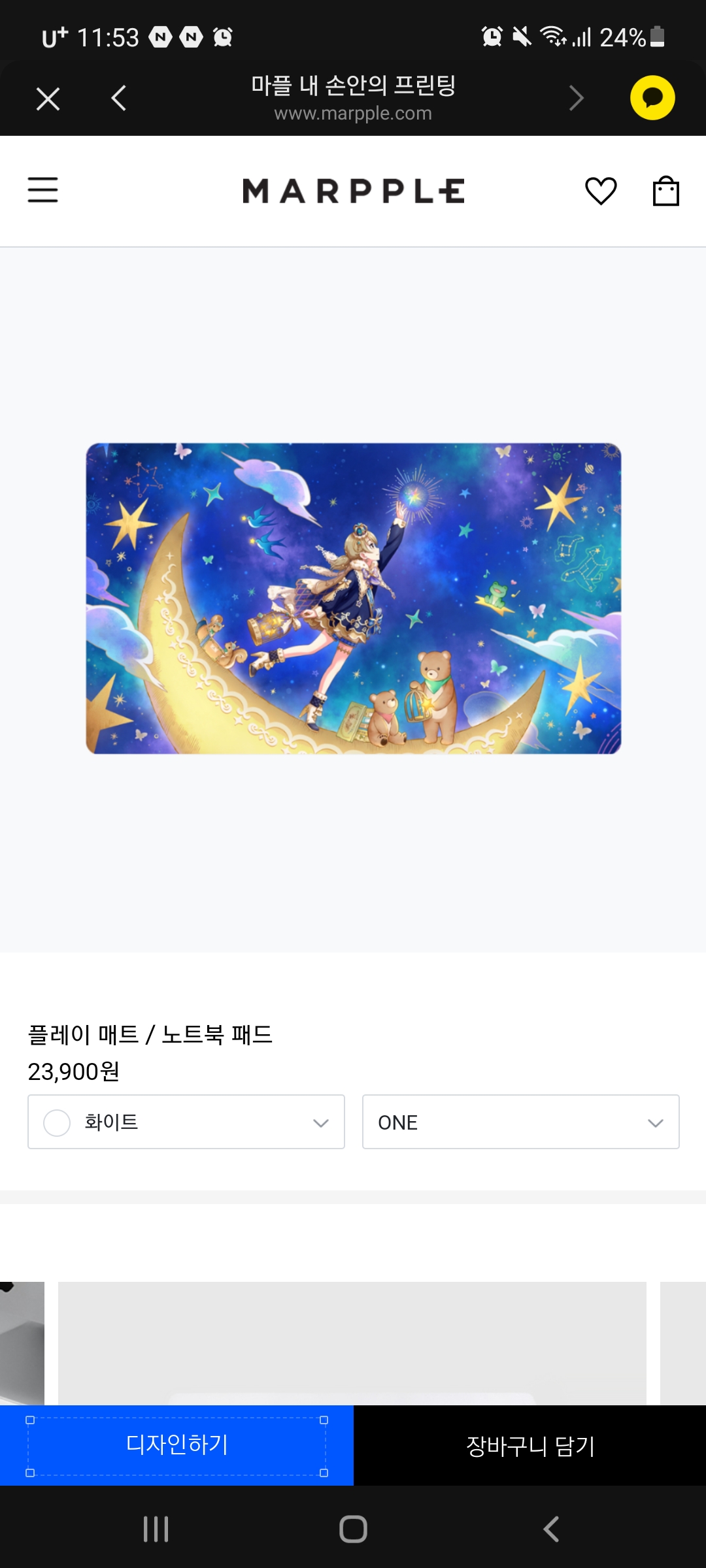Open the KakaoTalk chat bubble icon
The width and height of the screenshot is (706, 1568).
tap(652, 98)
